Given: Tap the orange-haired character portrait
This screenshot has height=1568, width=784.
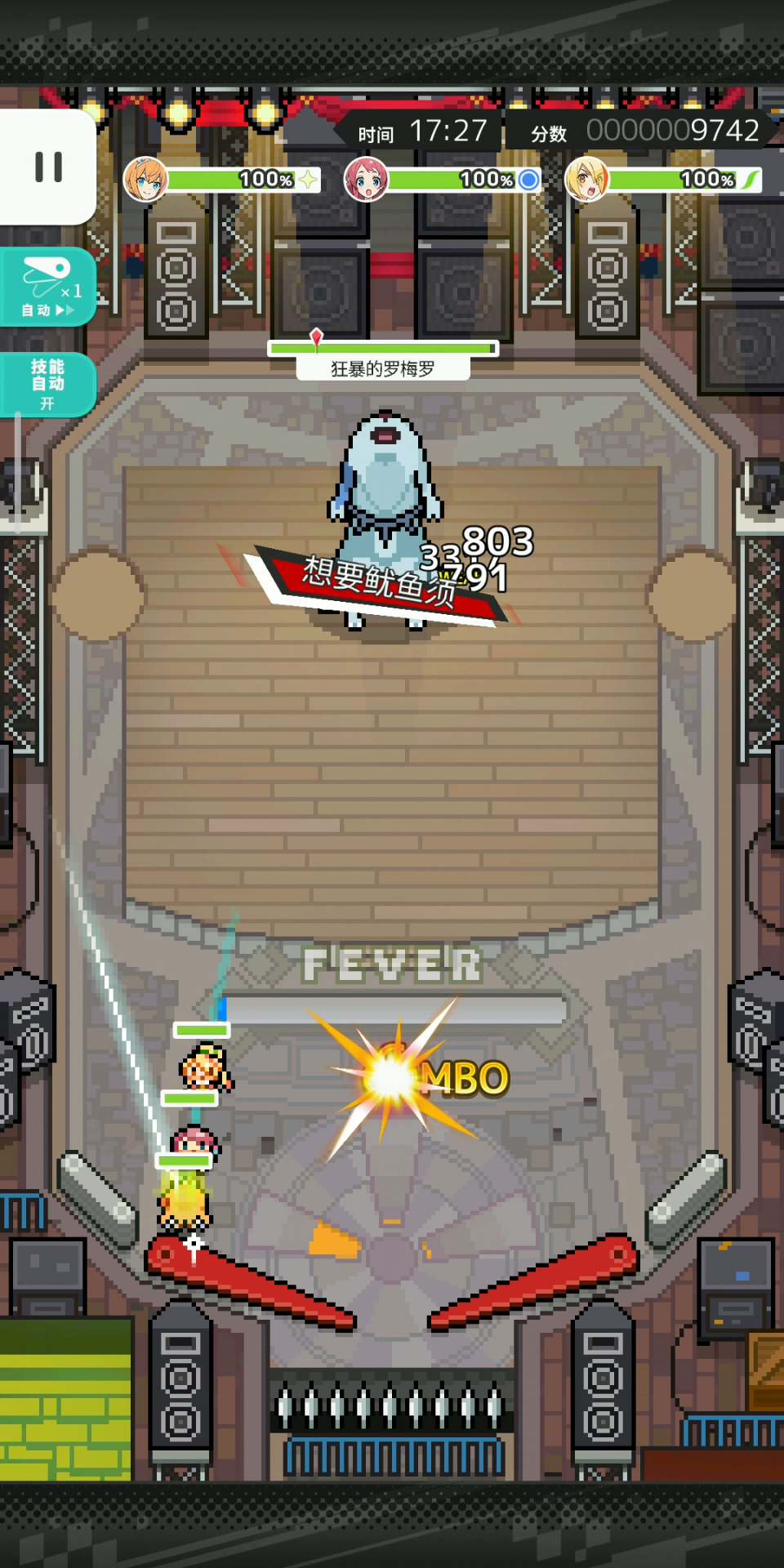Looking at the screenshot, I should pos(145,180).
